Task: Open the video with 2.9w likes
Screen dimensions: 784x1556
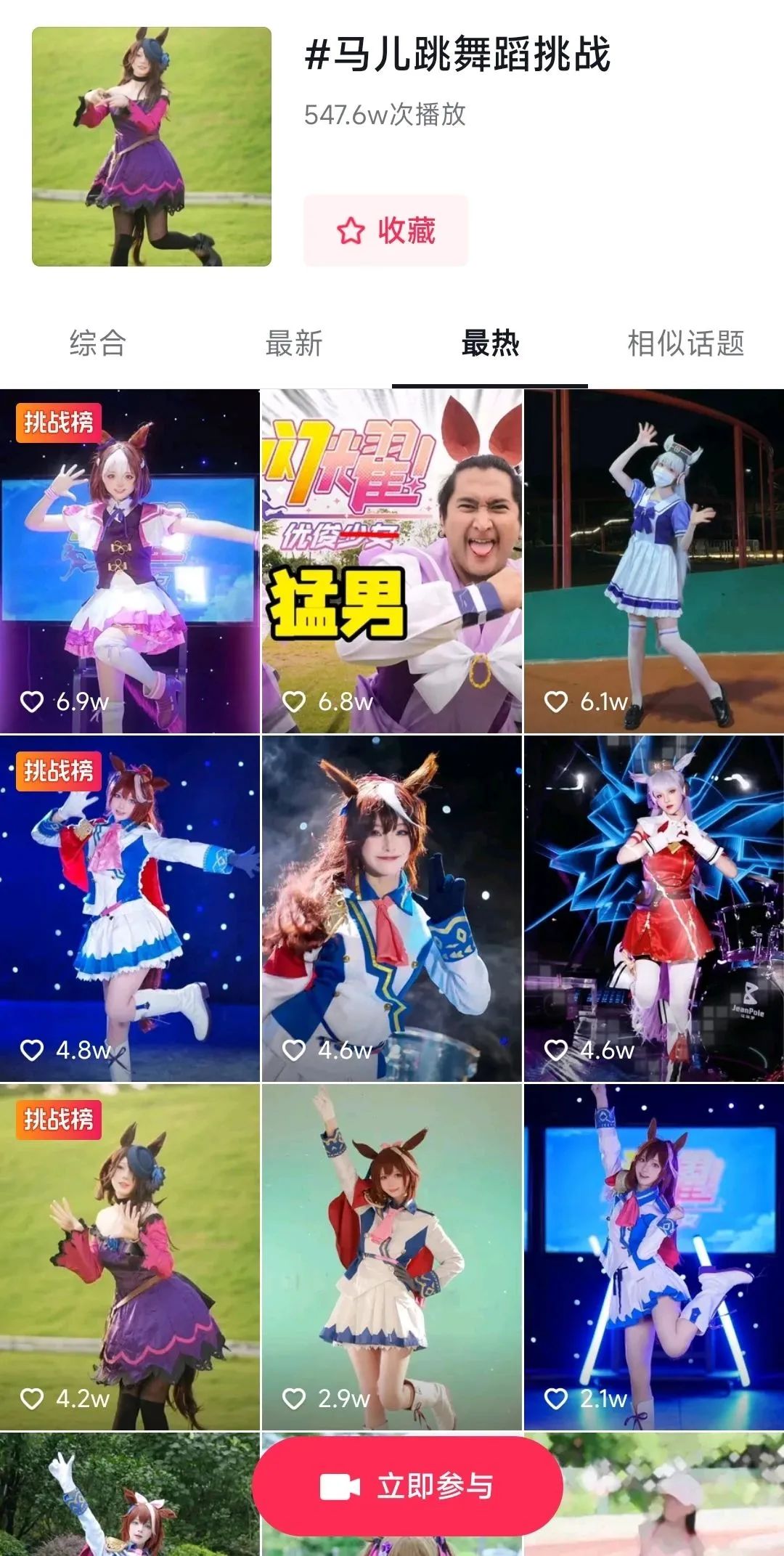Action: [391, 1256]
